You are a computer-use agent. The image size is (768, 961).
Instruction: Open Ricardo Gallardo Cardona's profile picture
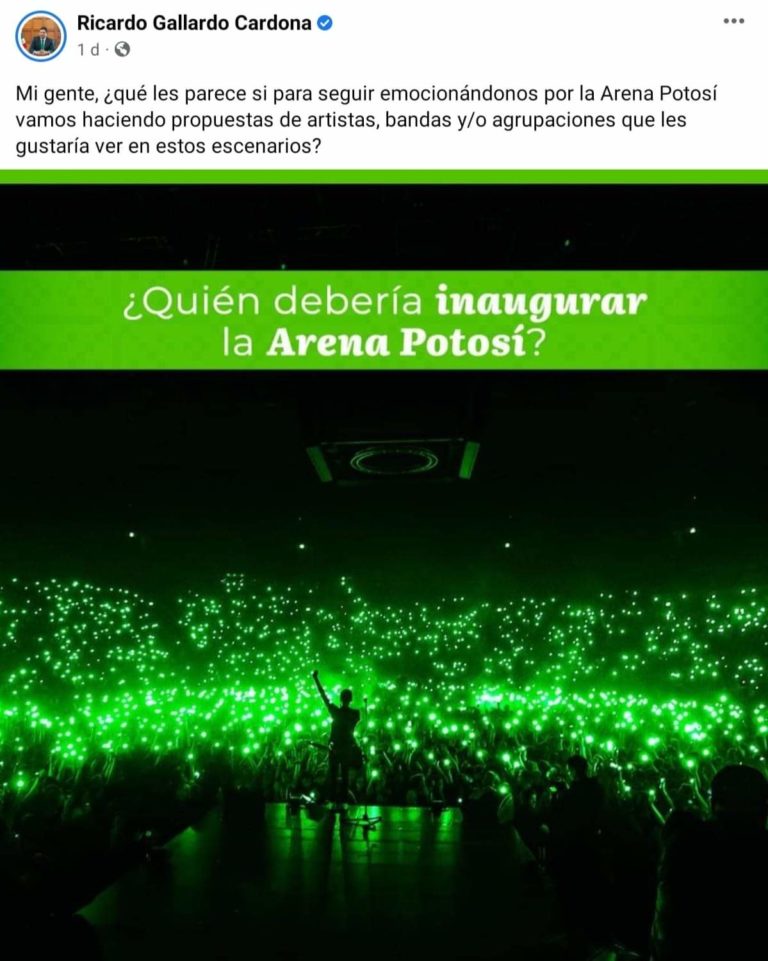click(41, 35)
